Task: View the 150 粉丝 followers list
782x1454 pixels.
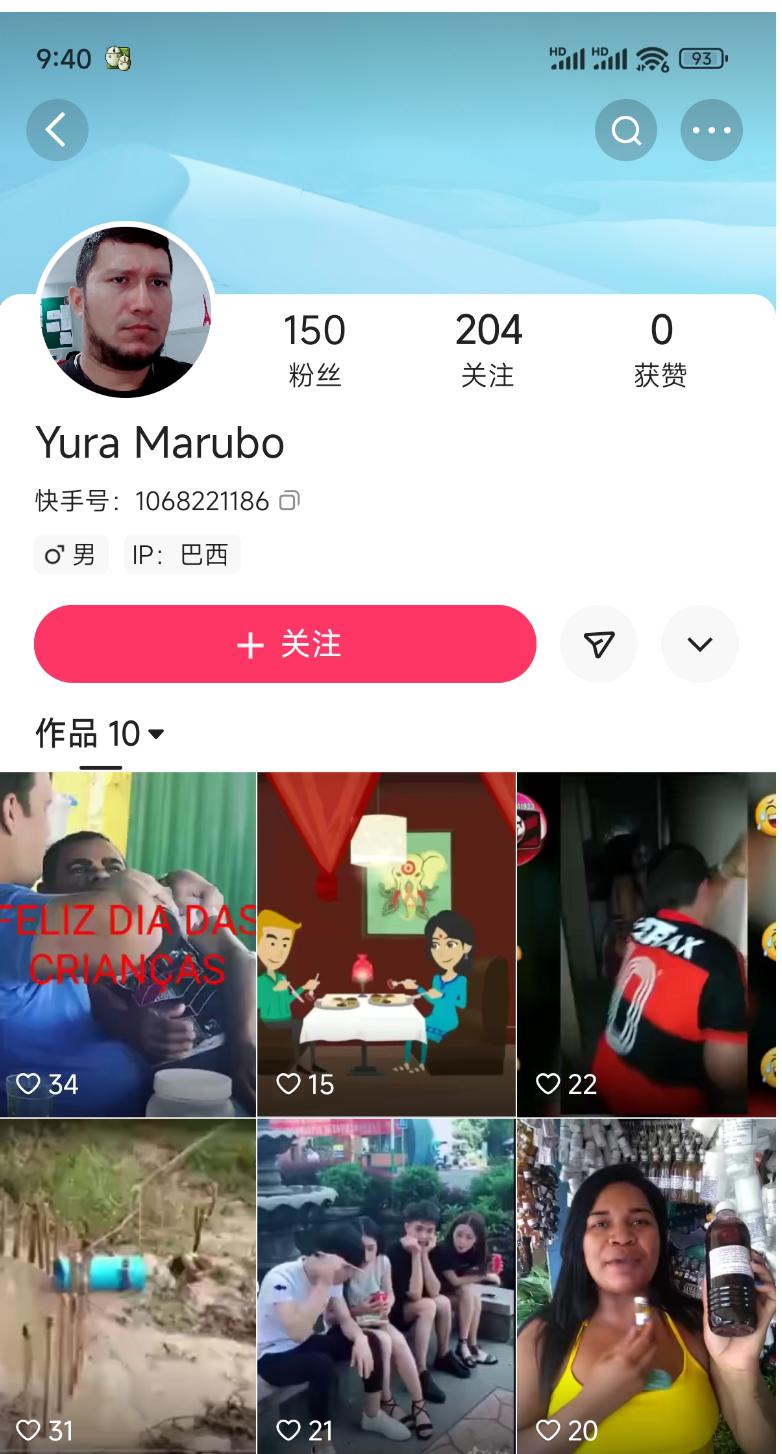Action: click(314, 347)
